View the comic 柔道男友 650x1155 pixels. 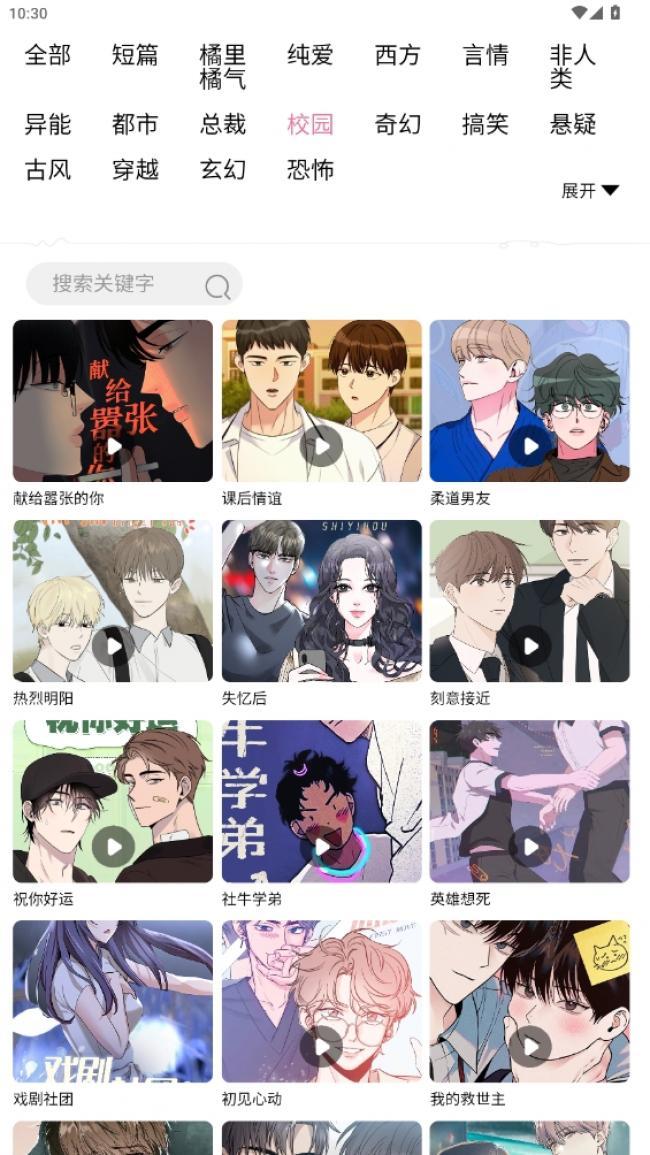(x=530, y=401)
